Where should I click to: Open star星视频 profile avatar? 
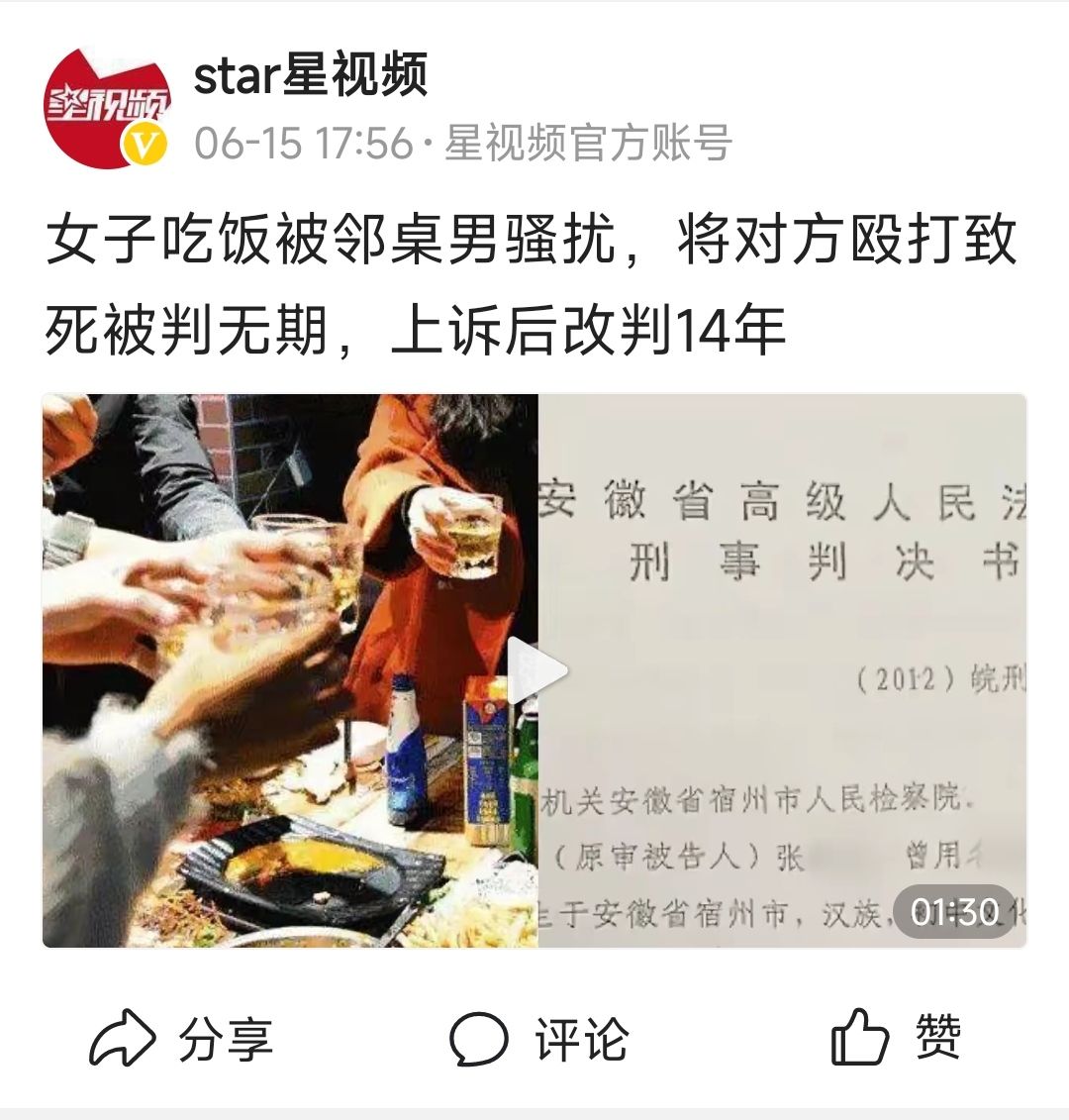pos(106,108)
